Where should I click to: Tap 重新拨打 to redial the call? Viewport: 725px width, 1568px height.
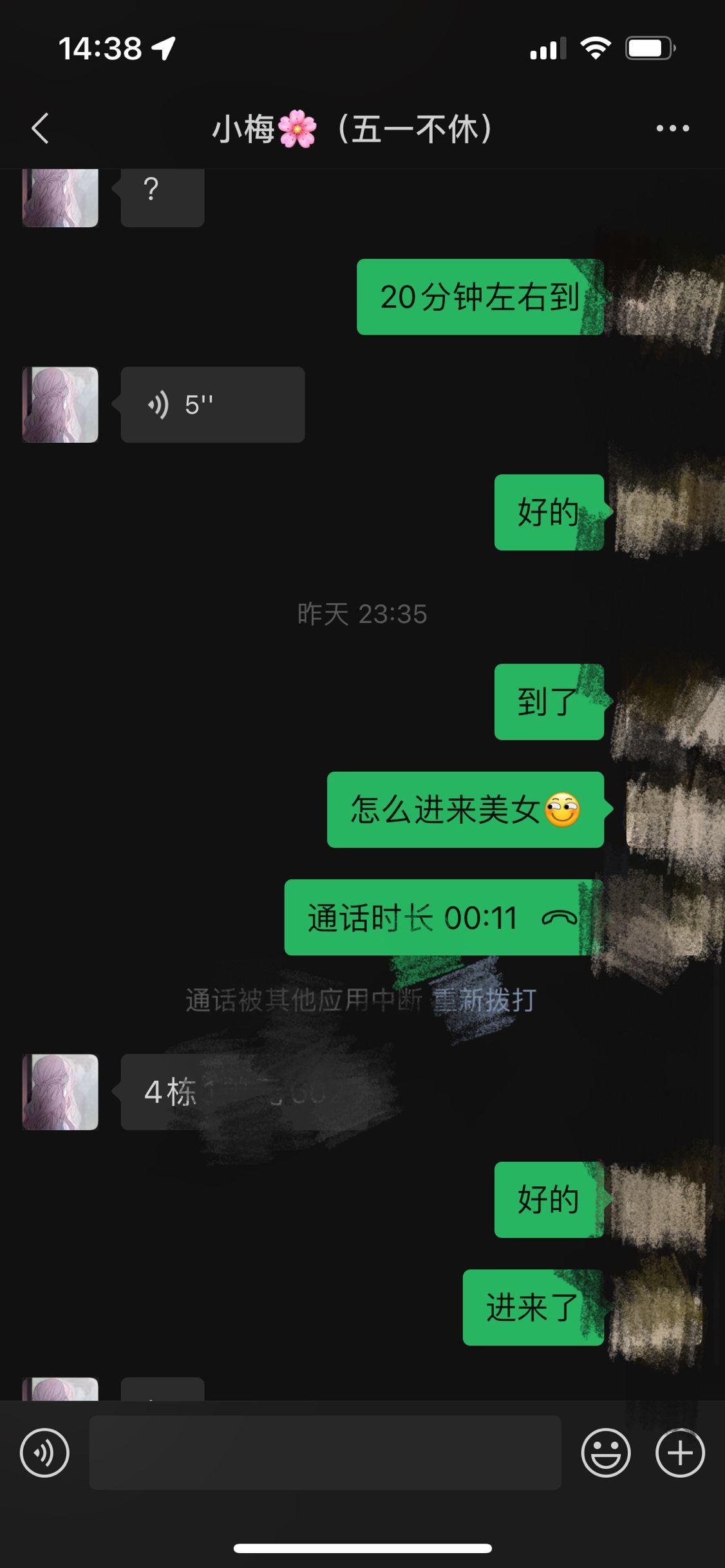click(x=485, y=1000)
